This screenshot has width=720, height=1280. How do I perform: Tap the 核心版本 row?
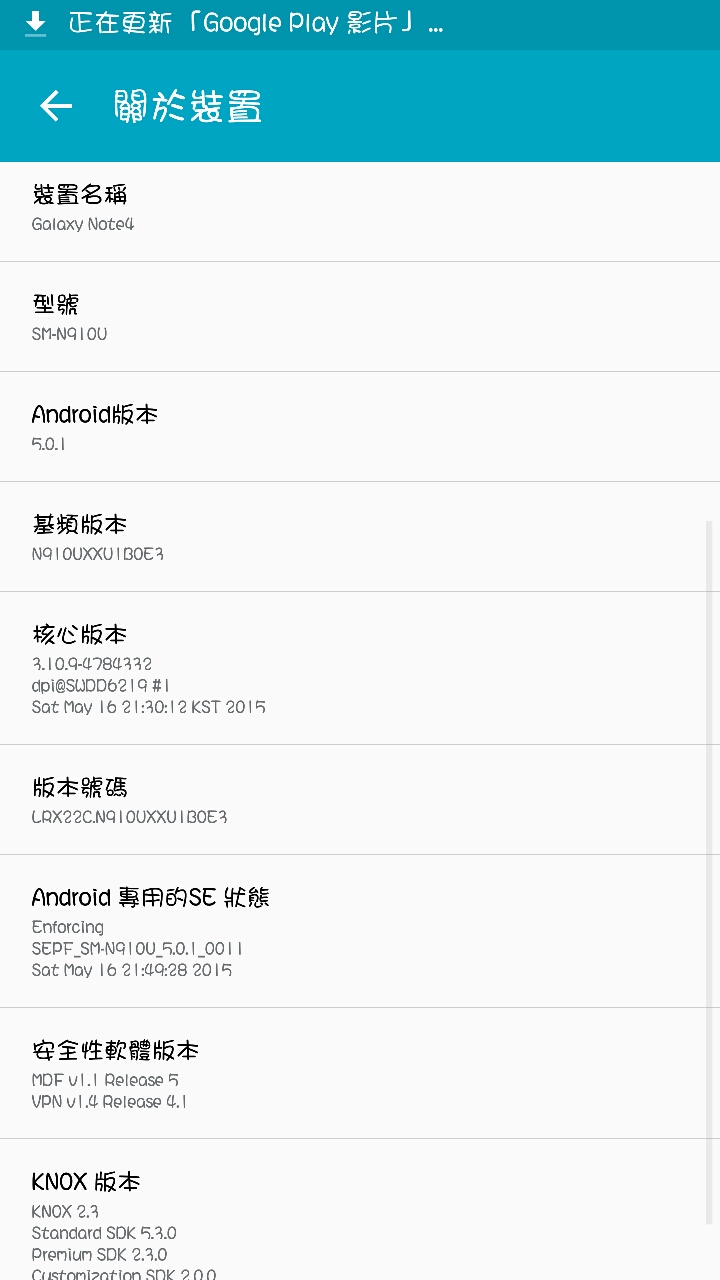(360, 668)
